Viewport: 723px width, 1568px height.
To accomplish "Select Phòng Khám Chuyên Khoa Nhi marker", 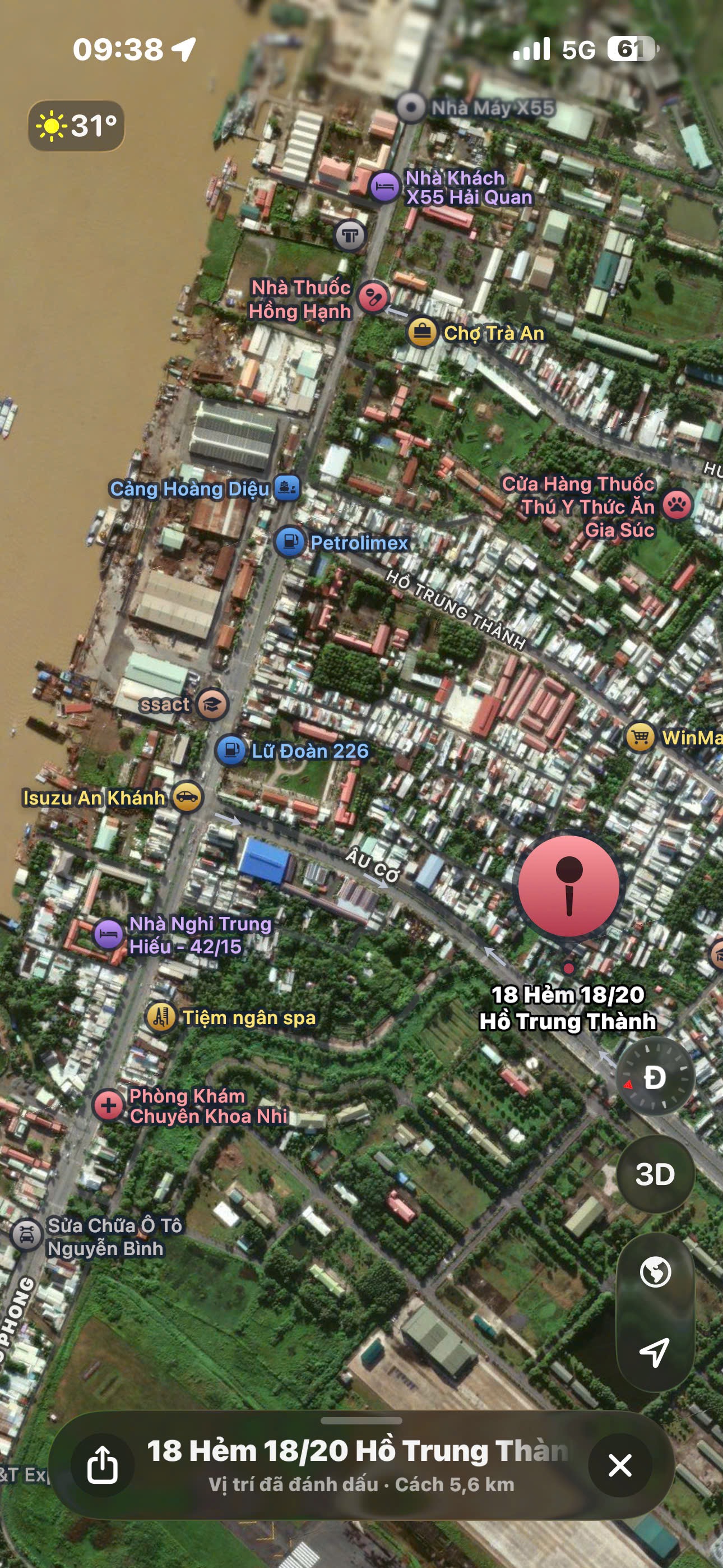I will tap(108, 1105).
